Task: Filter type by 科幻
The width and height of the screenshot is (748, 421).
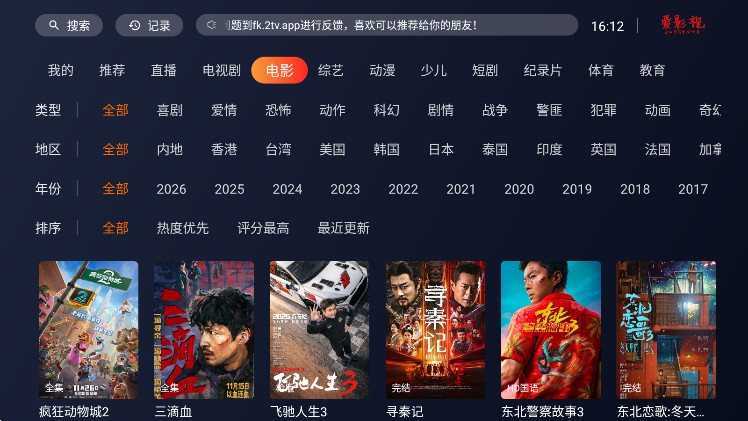Action: pyautogui.click(x=386, y=110)
